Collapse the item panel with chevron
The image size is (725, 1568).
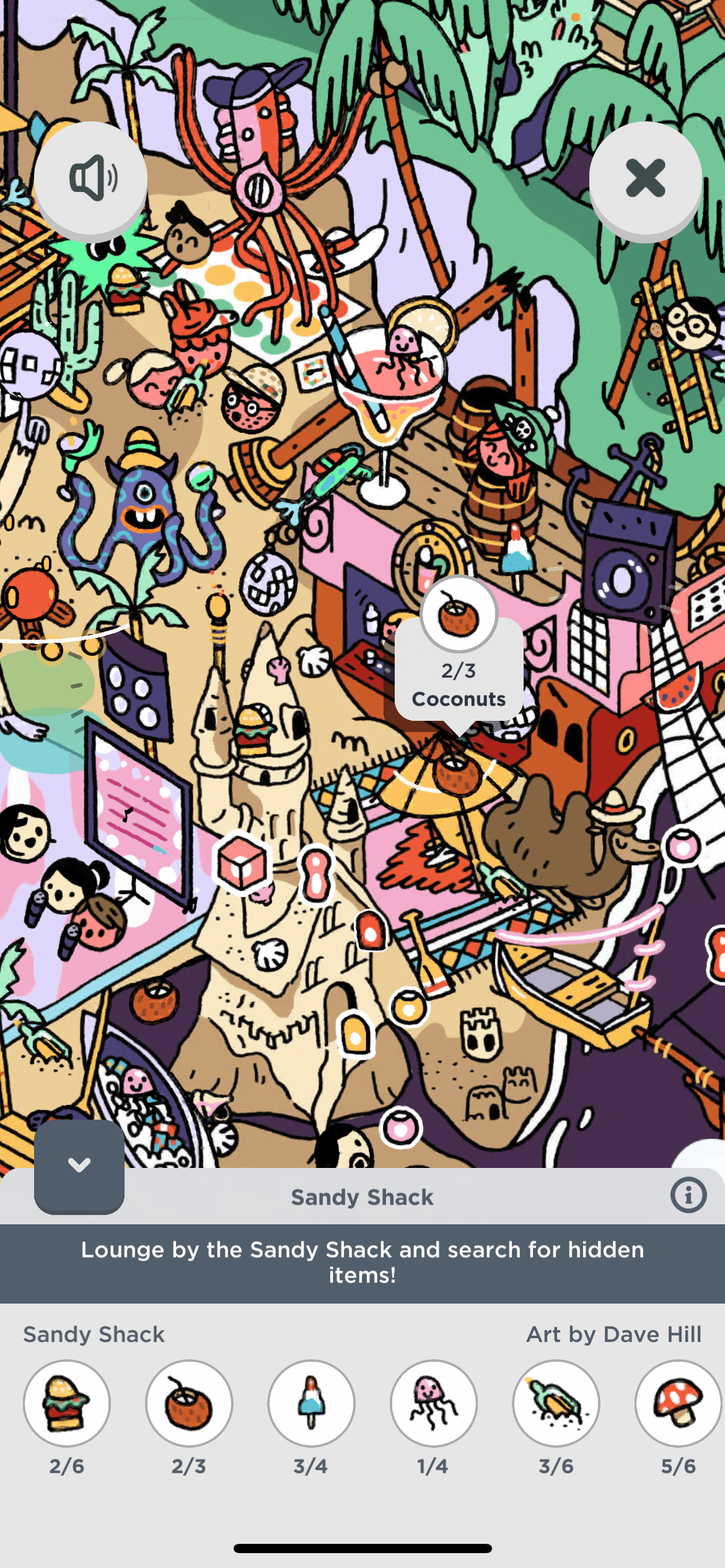79,1165
